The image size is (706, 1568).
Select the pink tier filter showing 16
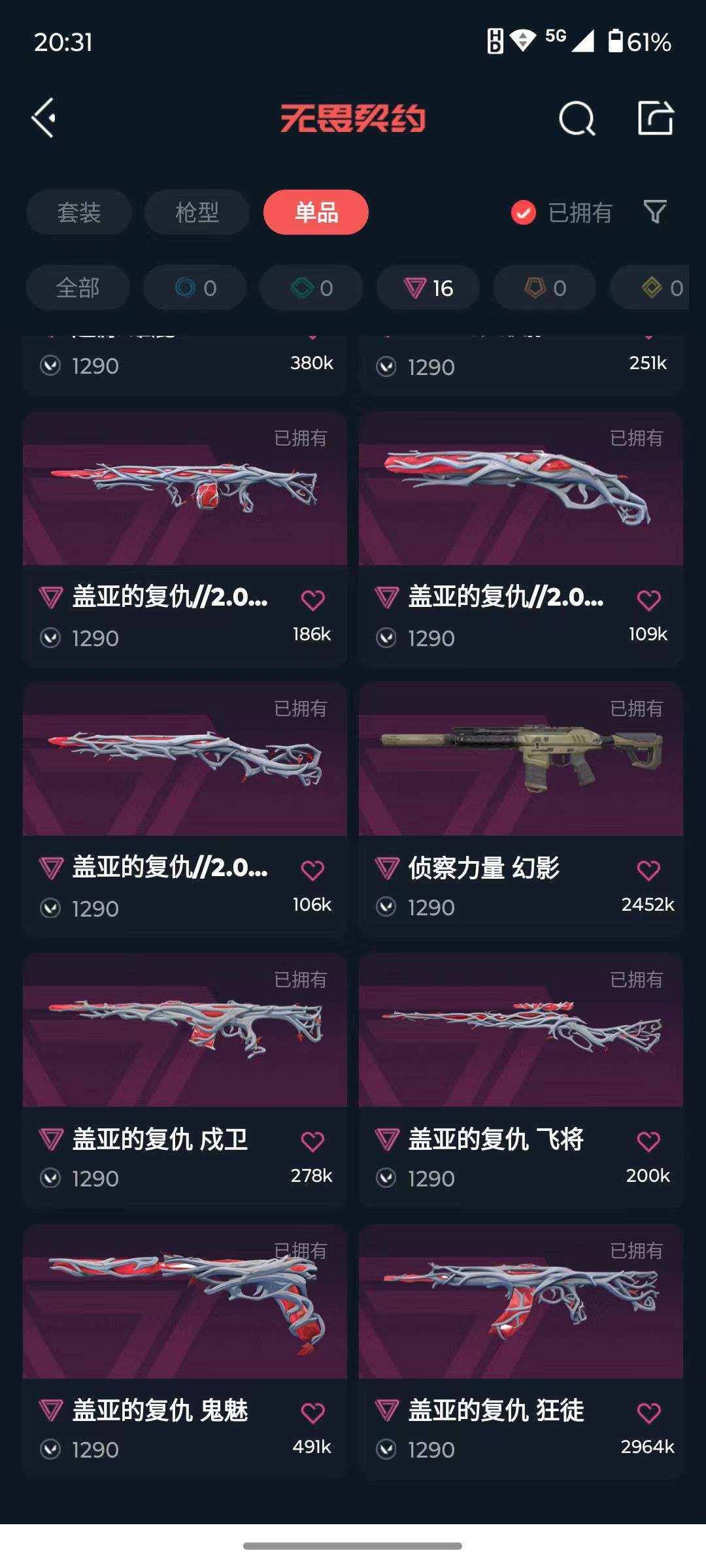(x=427, y=287)
